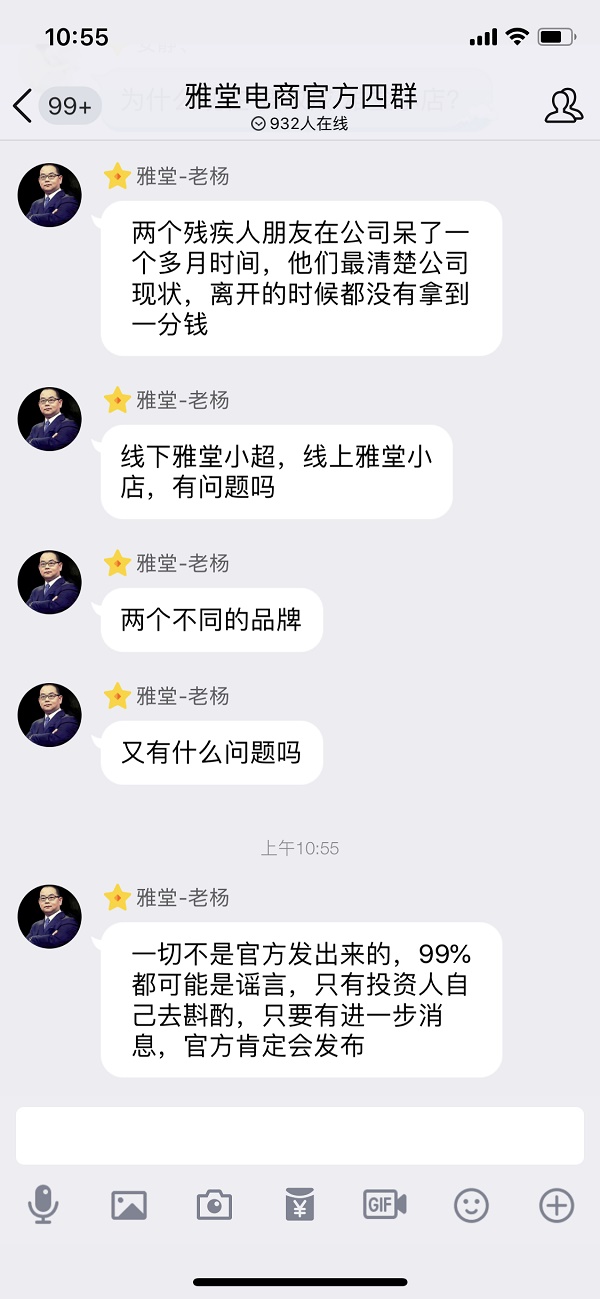Viewport: 600px width, 1299px height.
Task: Open 雅堂-老杨's avatar beside the 残疾人朋友 message
Action: point(49,196)
